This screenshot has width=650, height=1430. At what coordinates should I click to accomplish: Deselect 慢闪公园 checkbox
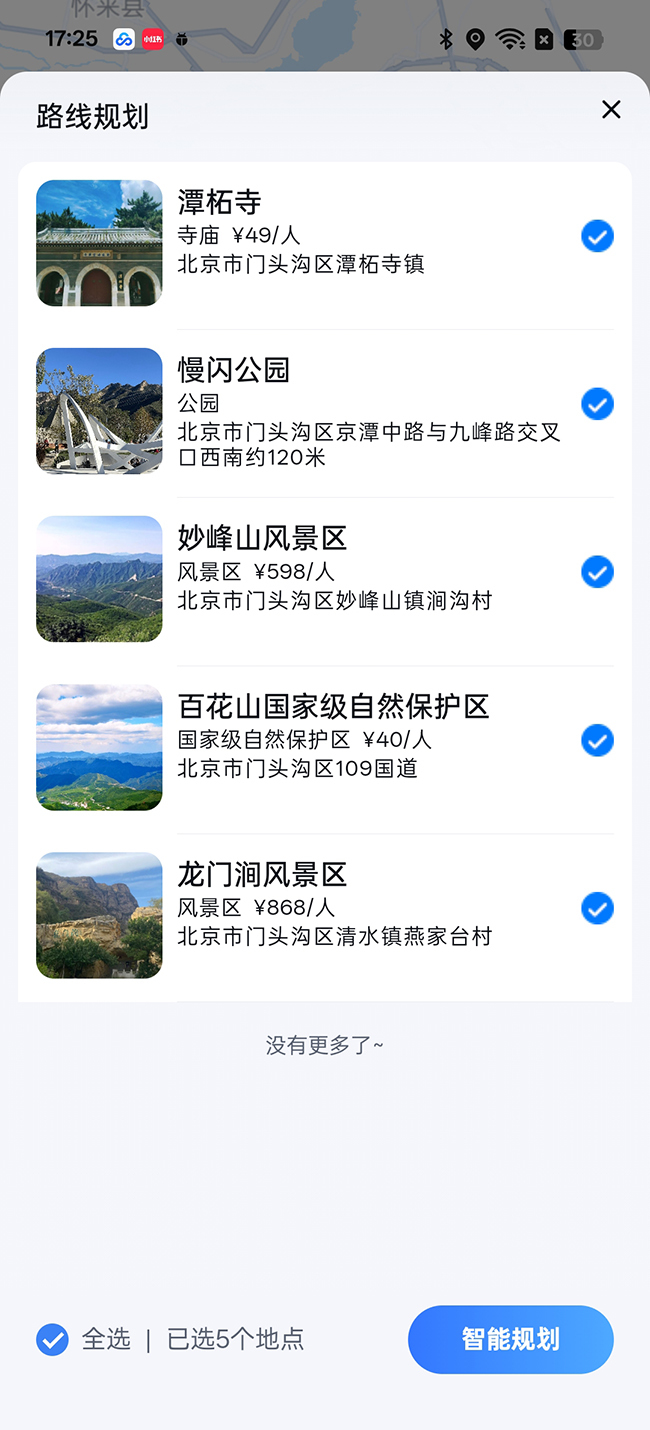click(x=597, y=405)
